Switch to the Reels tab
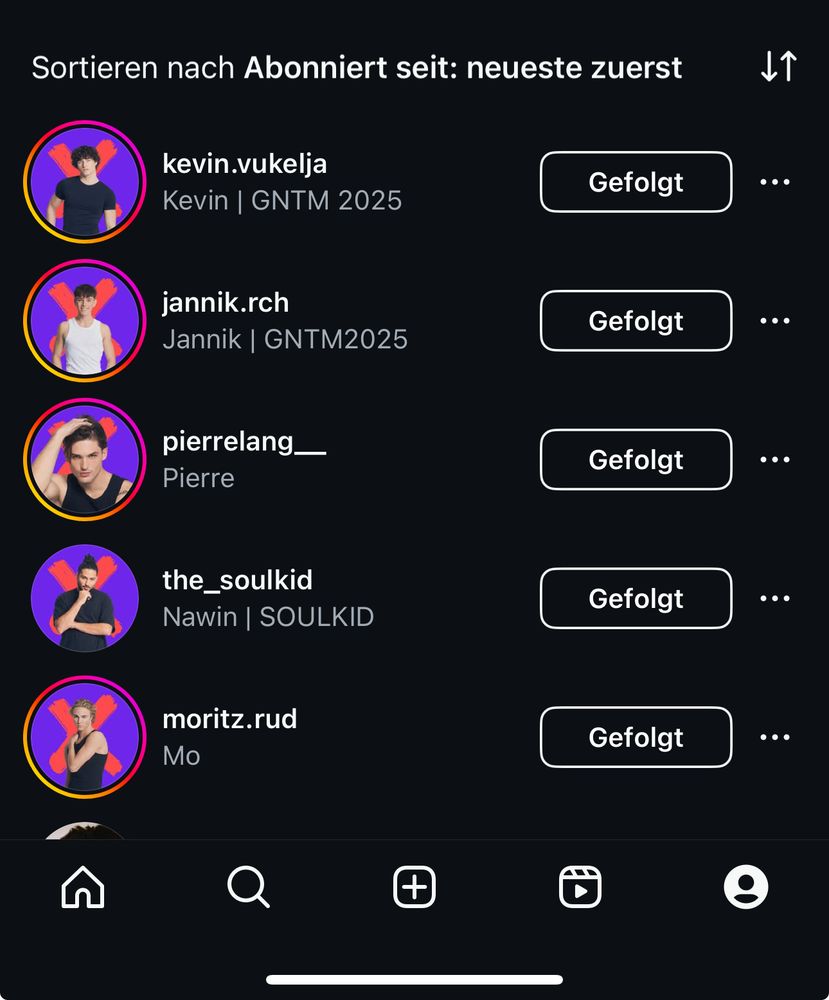 (580, 887)
